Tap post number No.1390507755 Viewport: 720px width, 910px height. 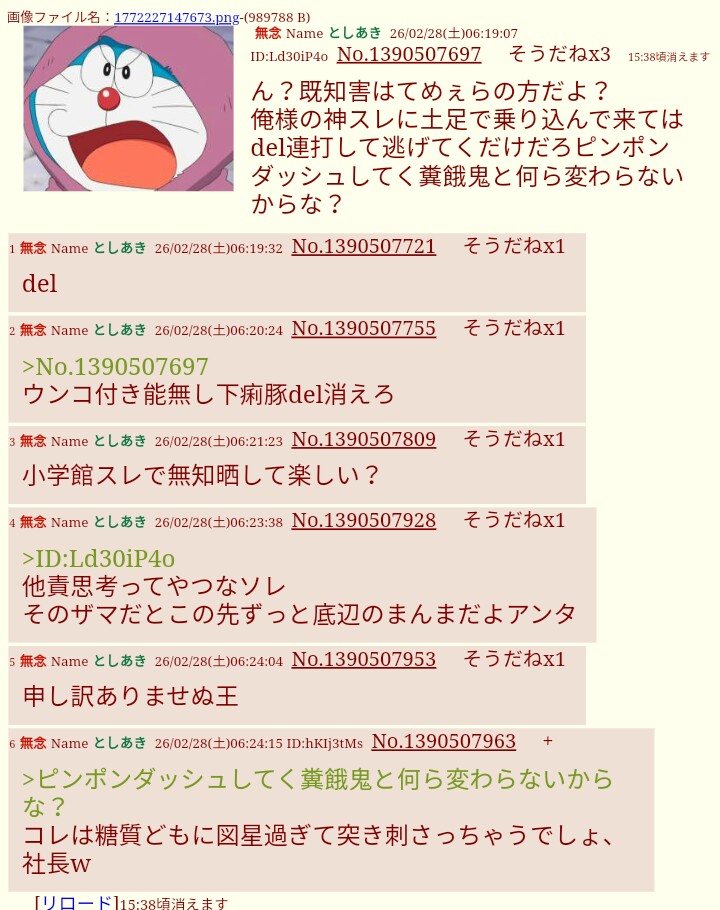point(363,328)
